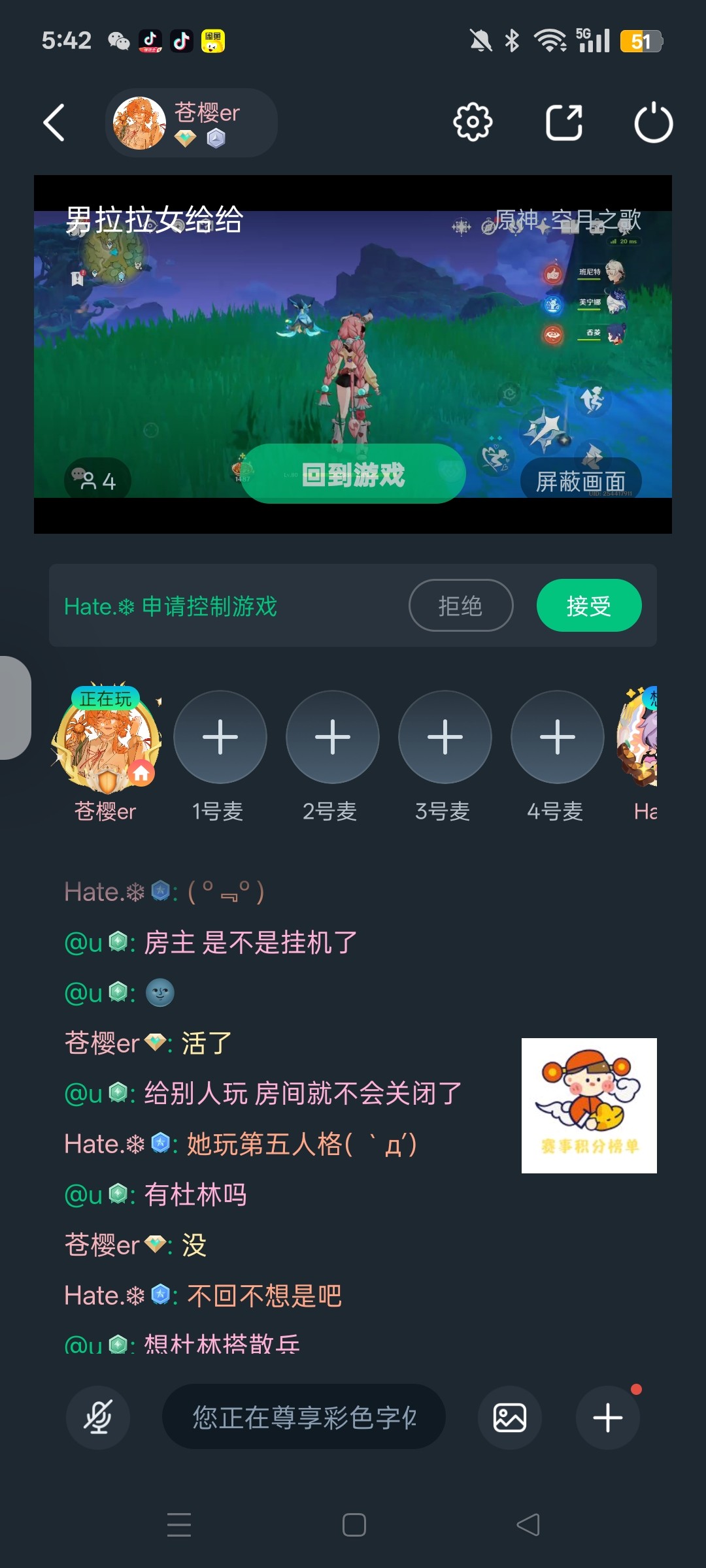Take the 4号麦 mic seat
The height and width of the screenshot is (1568, 706).
[x=558, y=738]
